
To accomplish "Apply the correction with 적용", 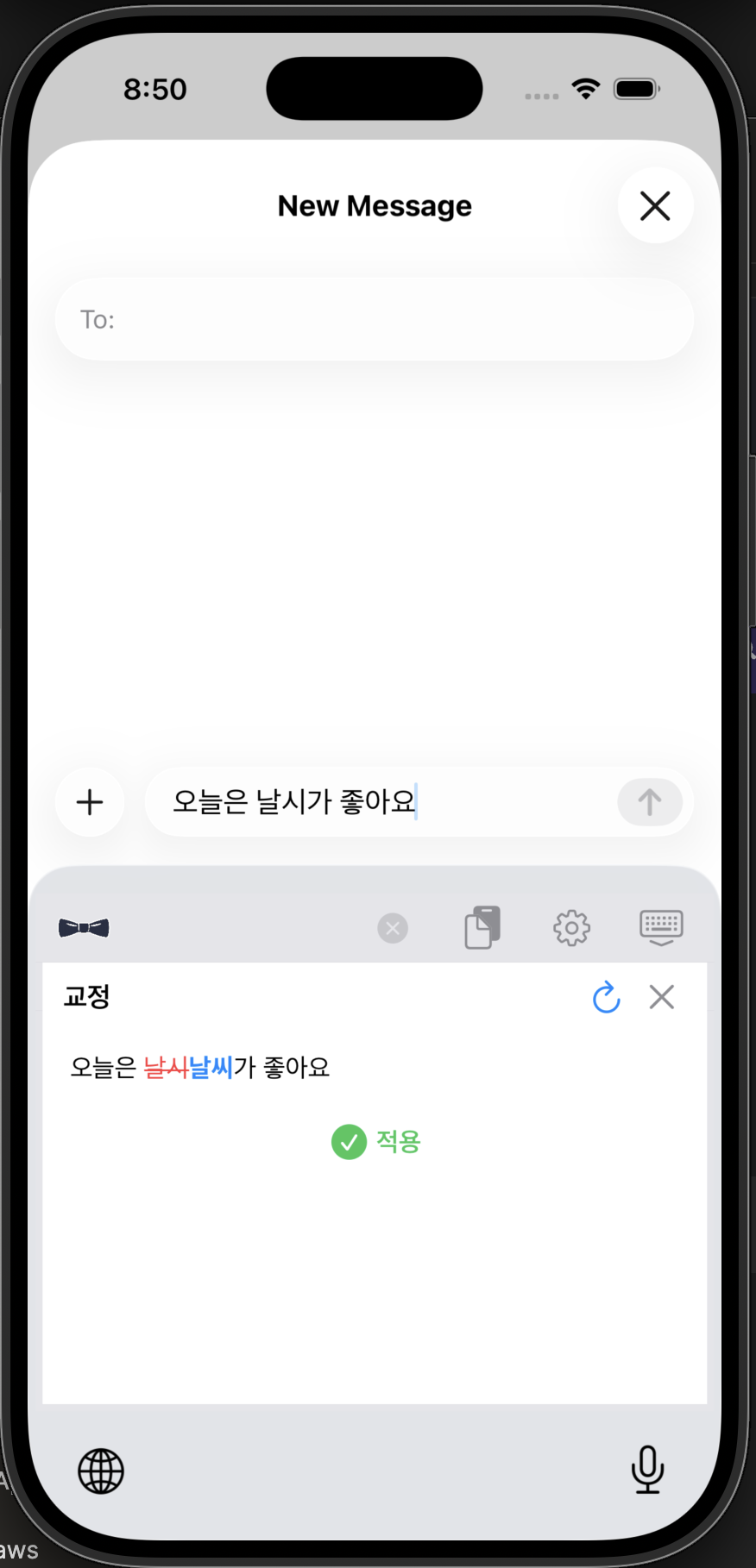I will click(x=376, y=1142).
